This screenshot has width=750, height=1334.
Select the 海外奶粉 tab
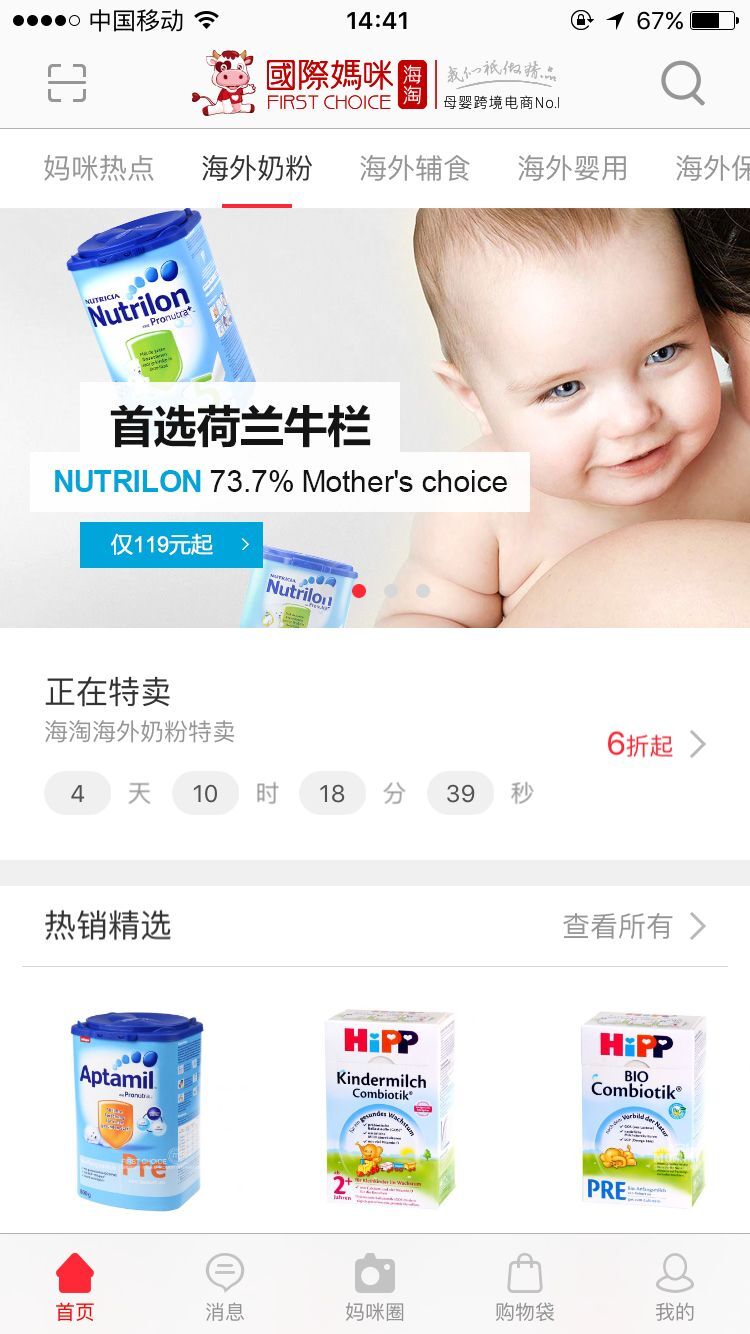click(x=257, y=168)
